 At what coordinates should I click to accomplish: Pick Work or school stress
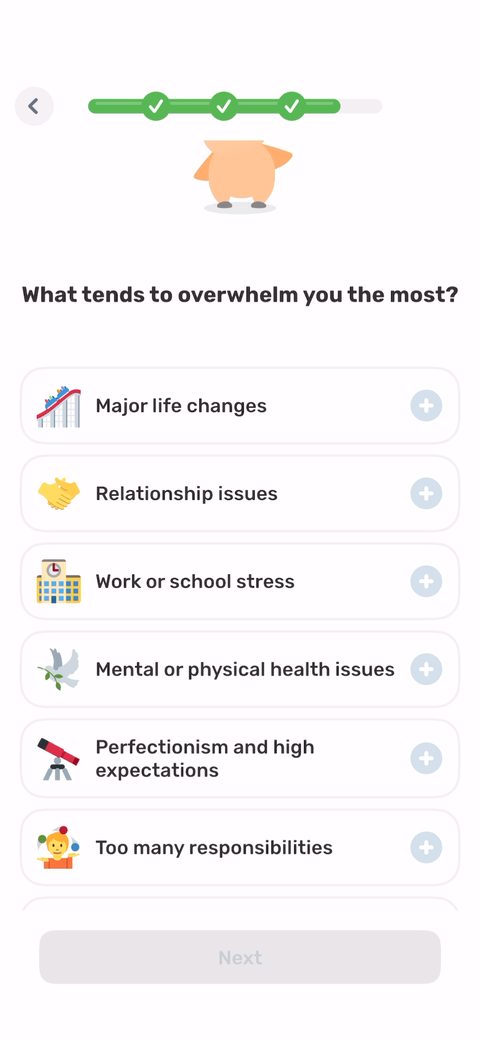tap(240, 582)
